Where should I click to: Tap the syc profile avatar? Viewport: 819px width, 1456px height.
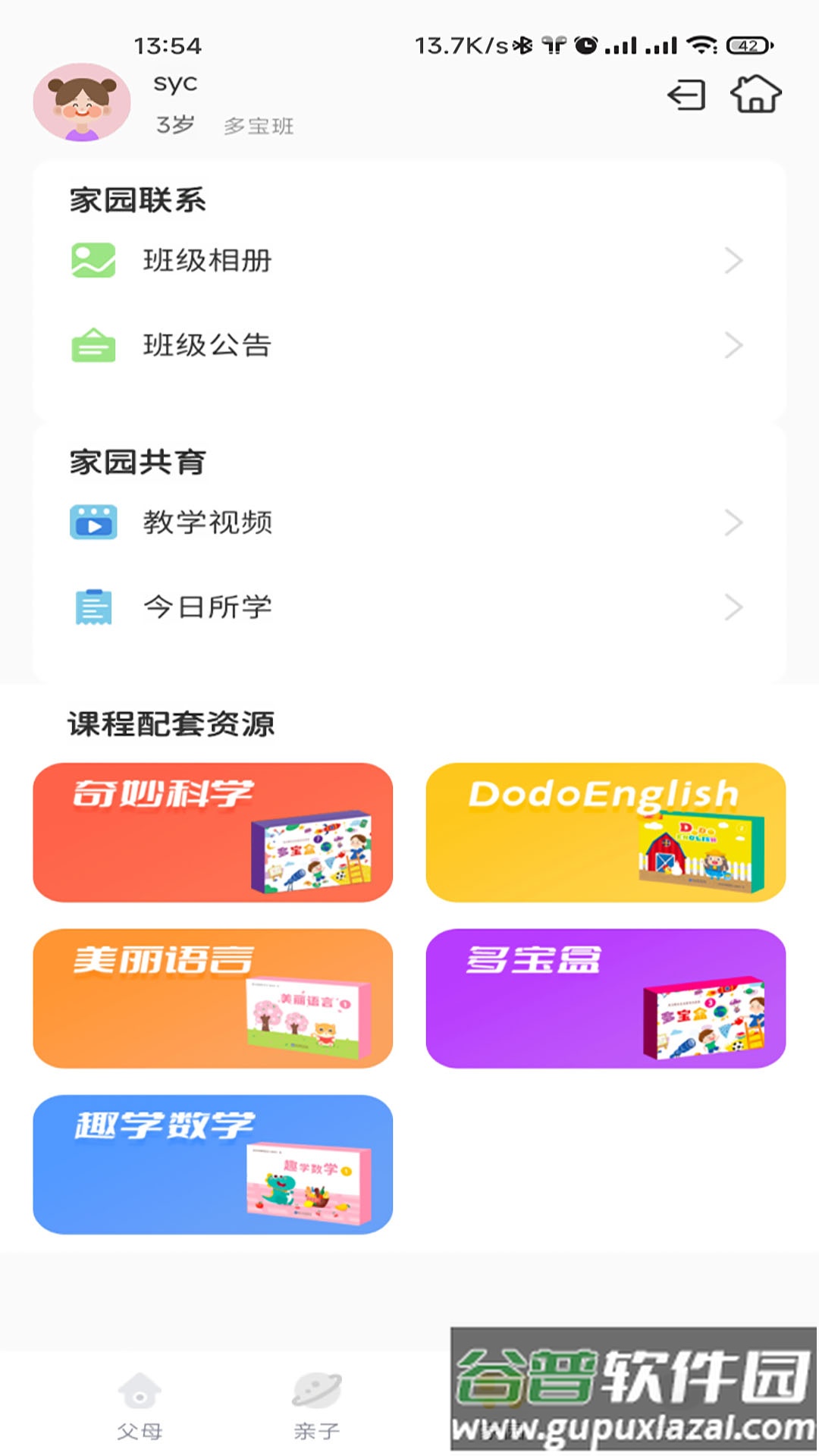[82, 102]
